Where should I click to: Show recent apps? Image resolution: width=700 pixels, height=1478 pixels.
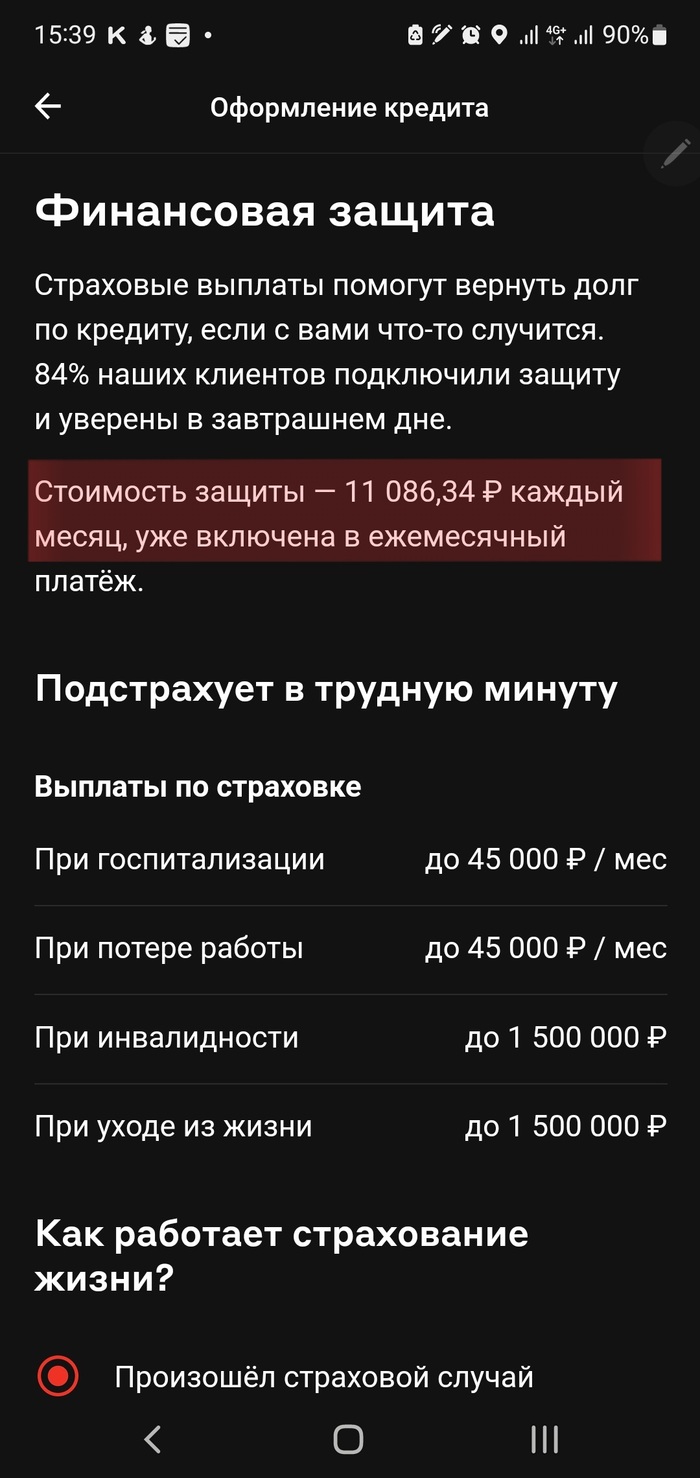click(x=544, y=1439)
